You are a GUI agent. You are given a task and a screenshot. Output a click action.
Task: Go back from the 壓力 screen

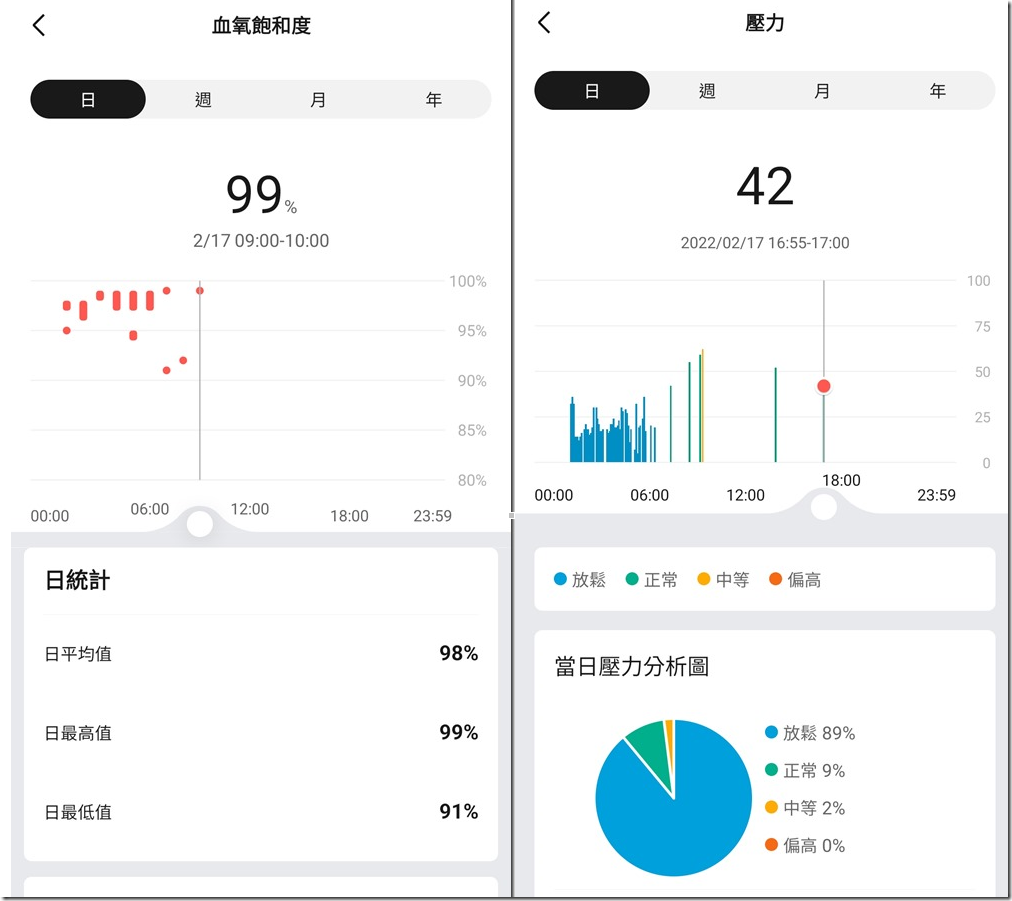544,22
